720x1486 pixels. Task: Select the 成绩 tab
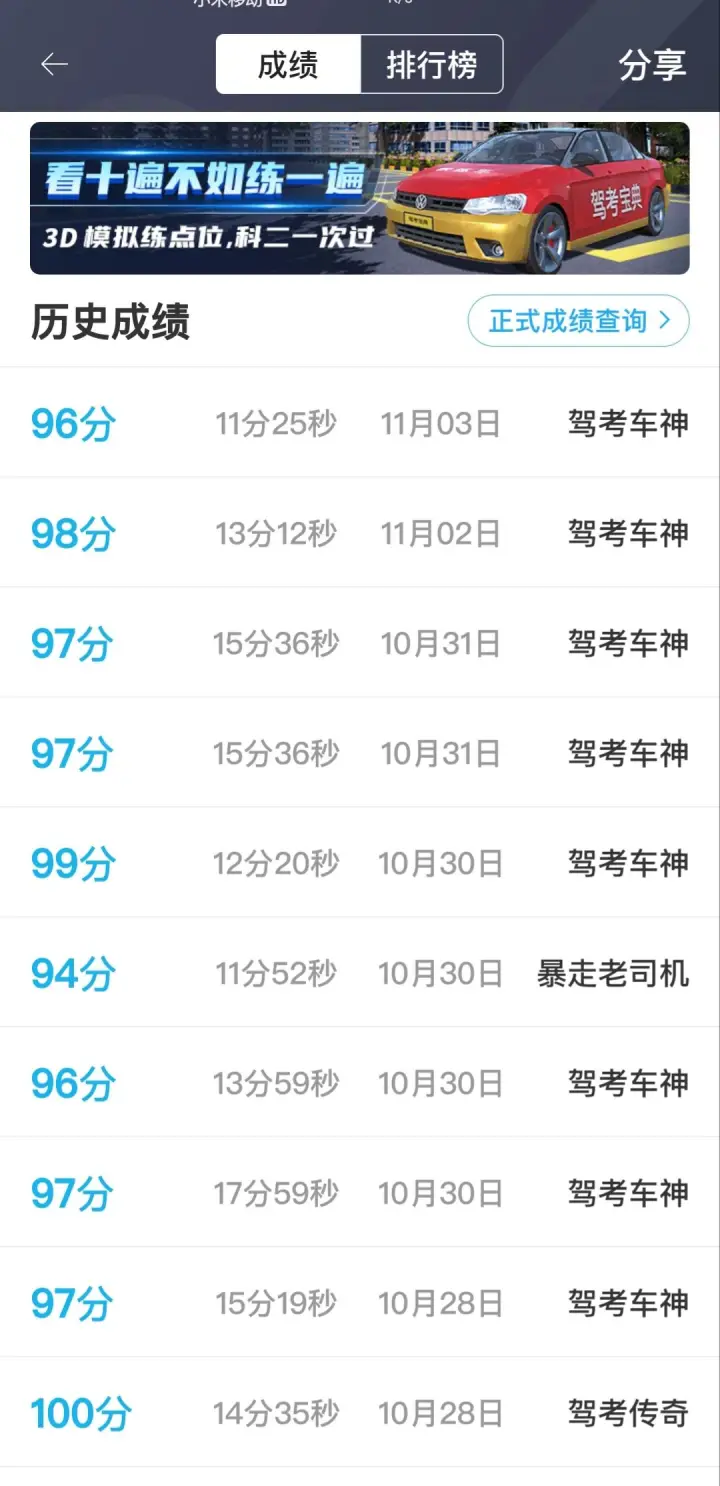(288, 65)
